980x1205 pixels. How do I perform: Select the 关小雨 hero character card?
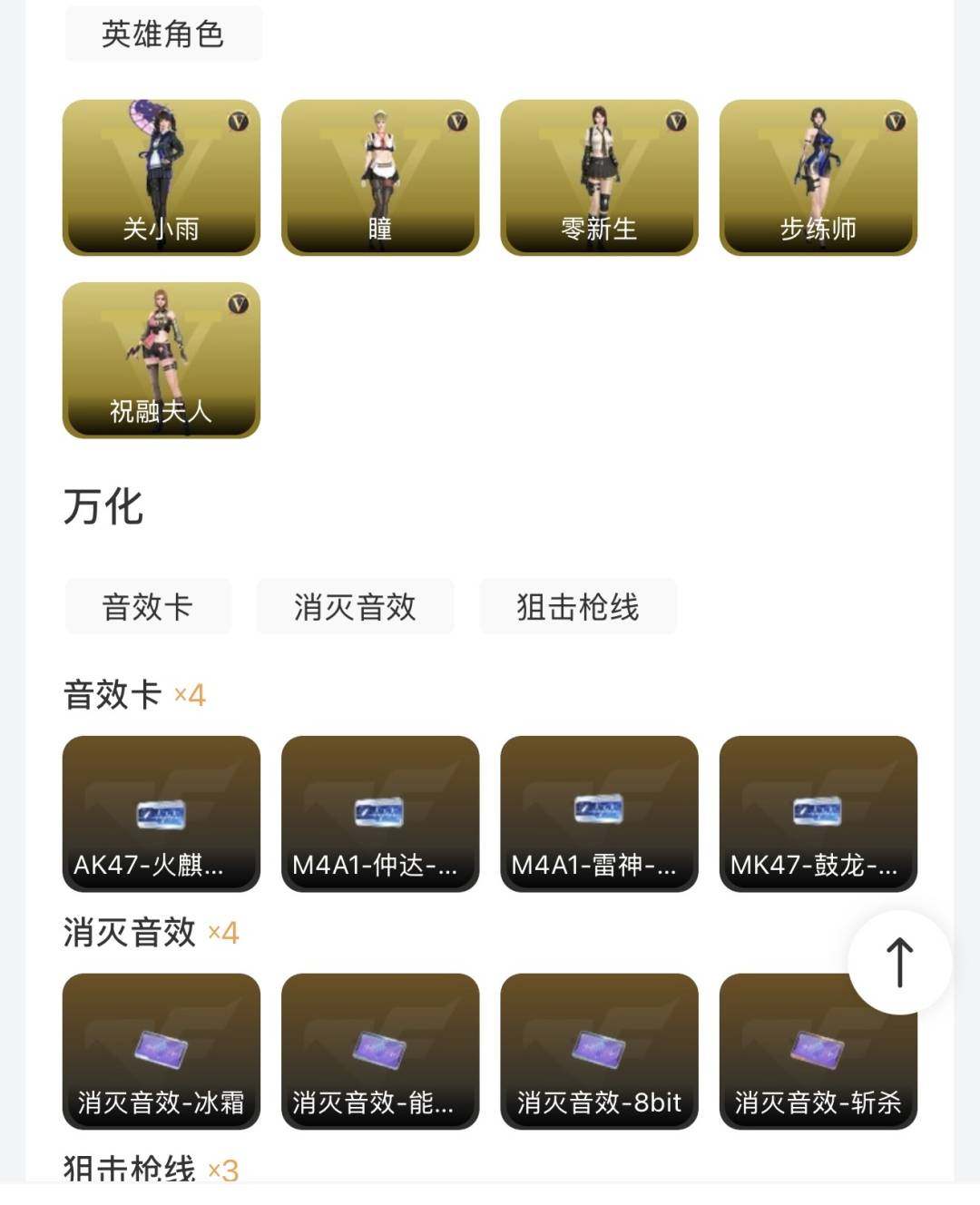[161, 177]
